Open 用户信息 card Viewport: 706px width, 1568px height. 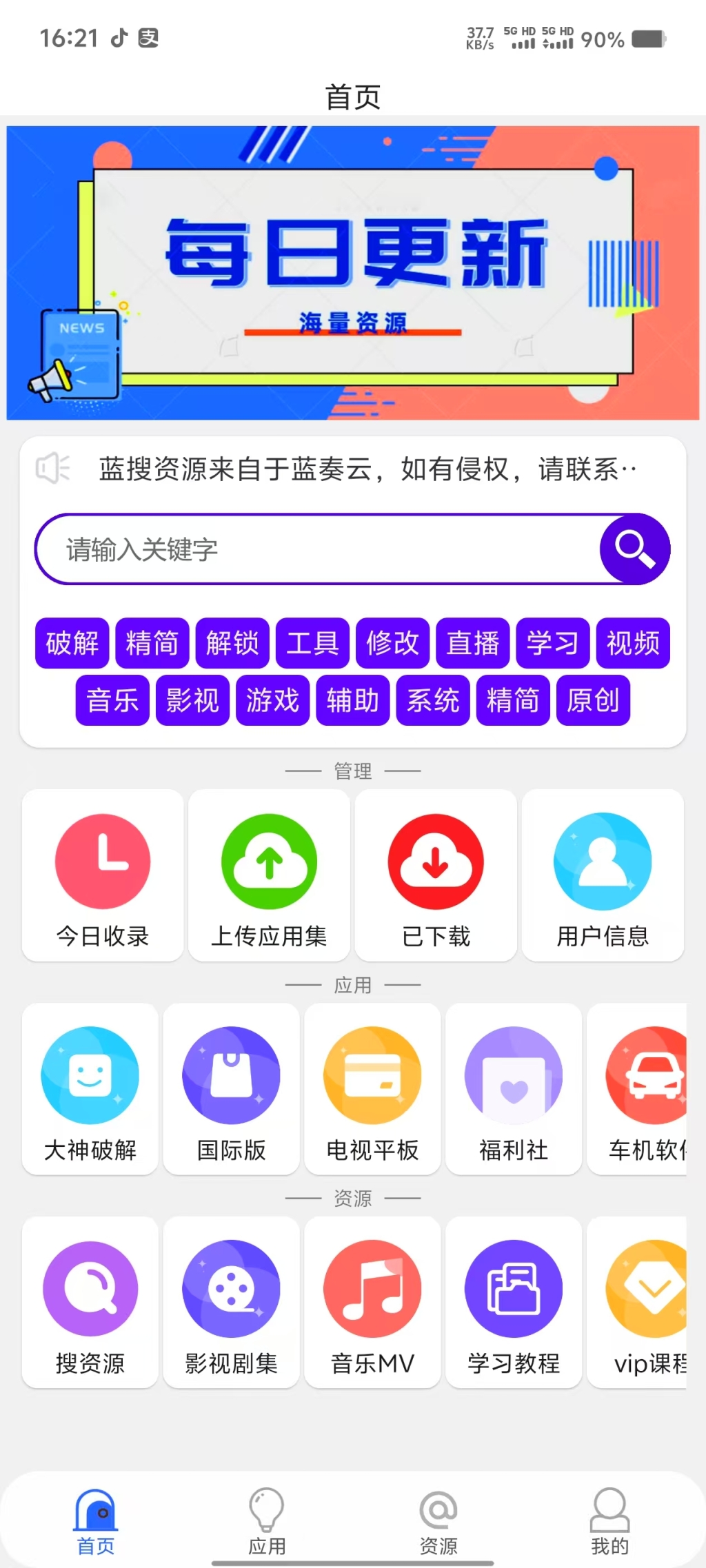(603, 875)
